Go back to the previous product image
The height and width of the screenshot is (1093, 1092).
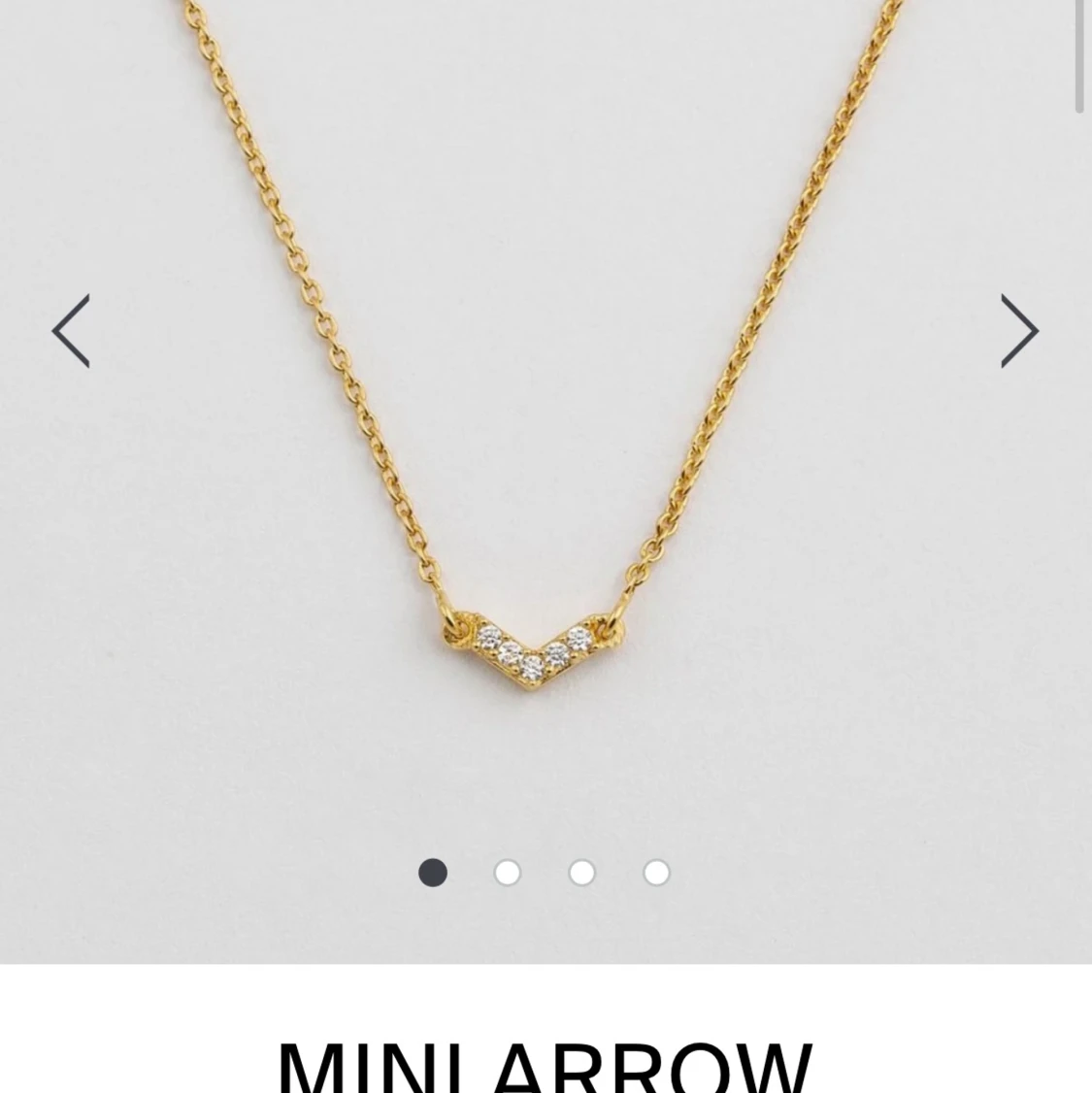(70, 331)
